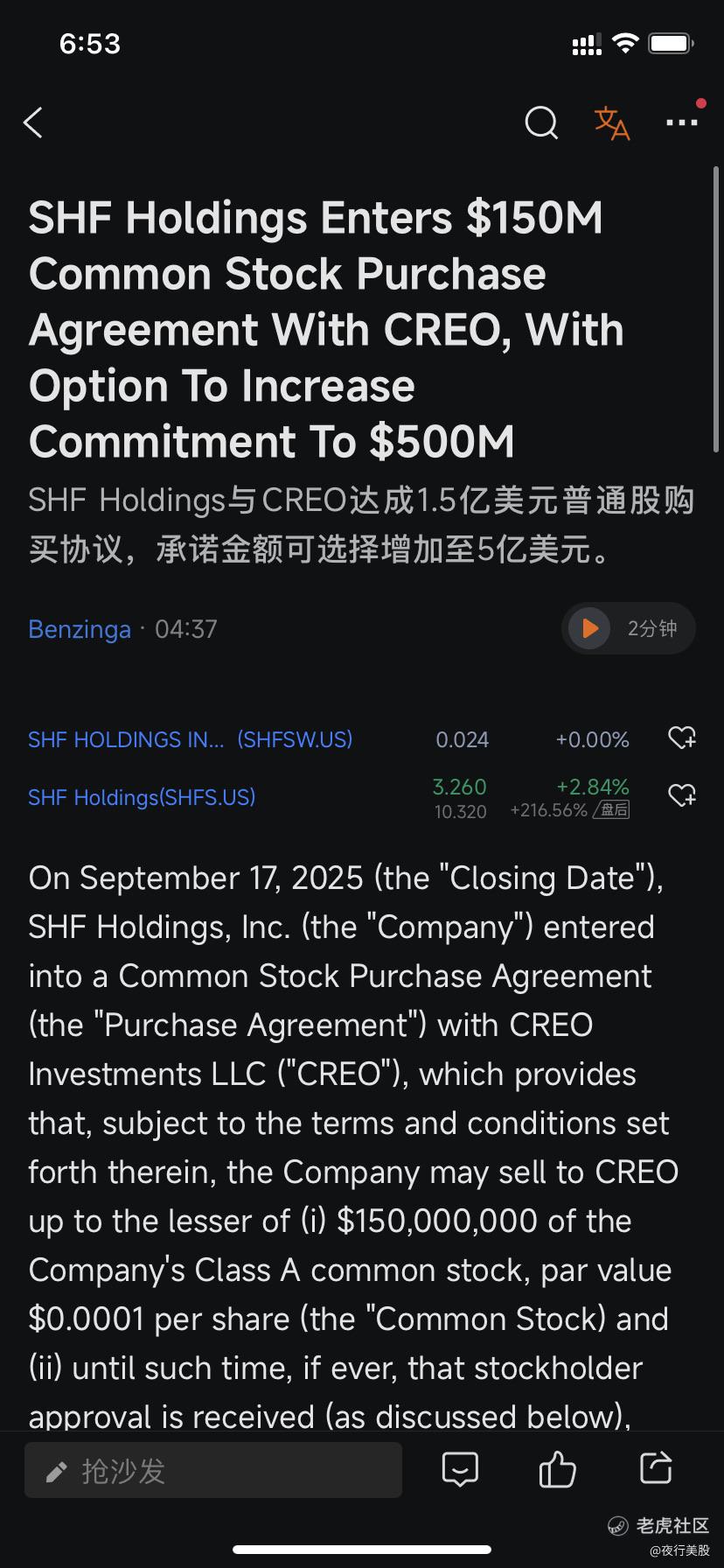Screen dimensions: 724x1568
Task: Like this article
Action: point(557,1469)
